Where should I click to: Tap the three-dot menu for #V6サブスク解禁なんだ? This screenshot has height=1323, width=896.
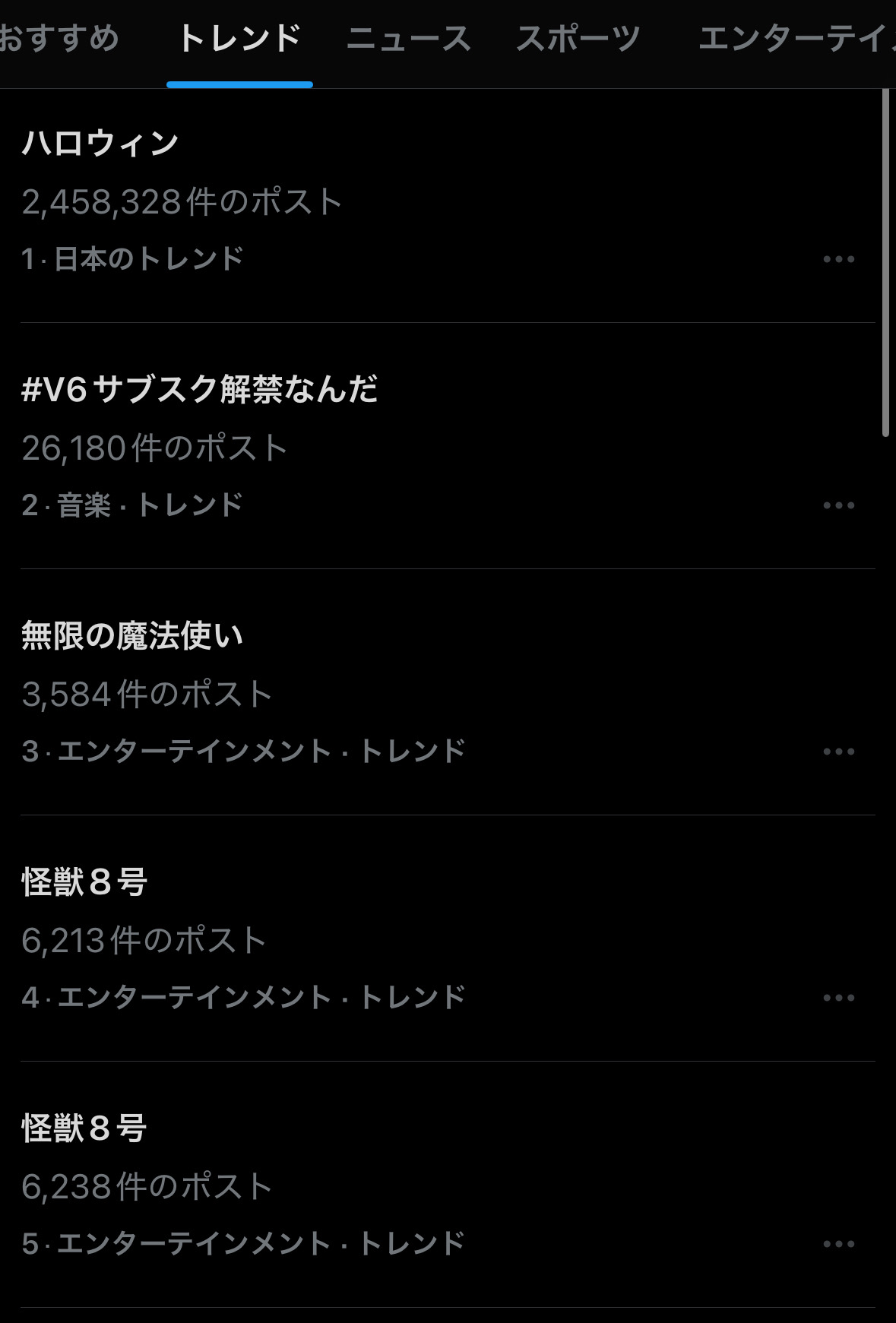point(838,505)
